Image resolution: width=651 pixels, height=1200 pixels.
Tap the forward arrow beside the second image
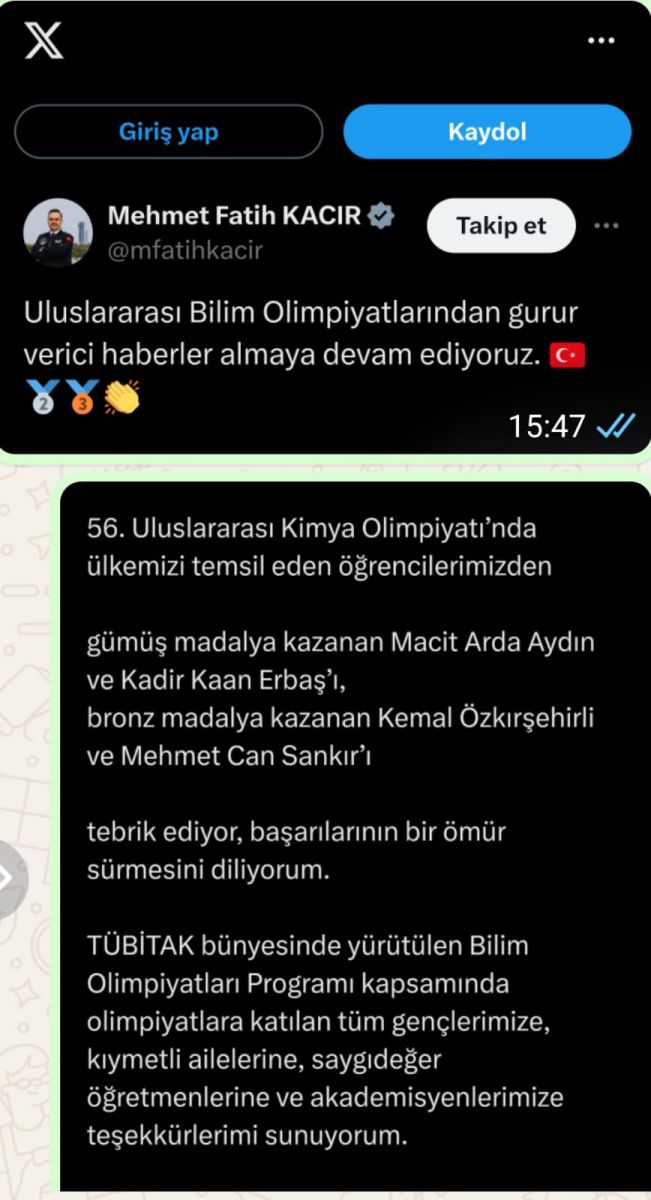(x=8, y=878)
